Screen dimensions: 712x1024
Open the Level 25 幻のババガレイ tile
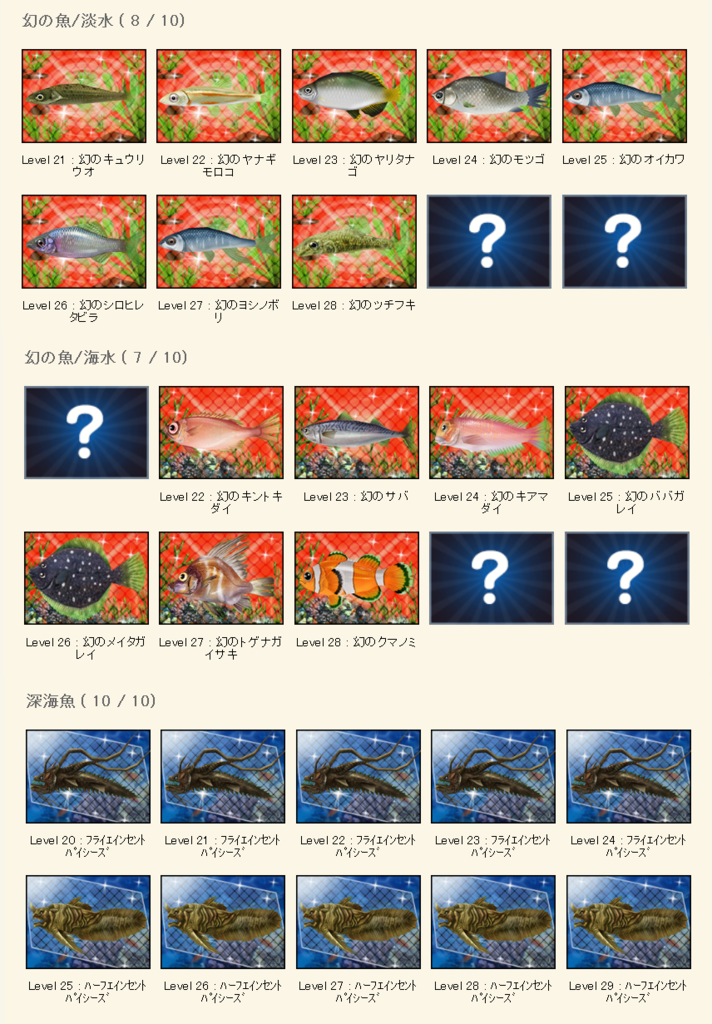(x=626, y=432)
